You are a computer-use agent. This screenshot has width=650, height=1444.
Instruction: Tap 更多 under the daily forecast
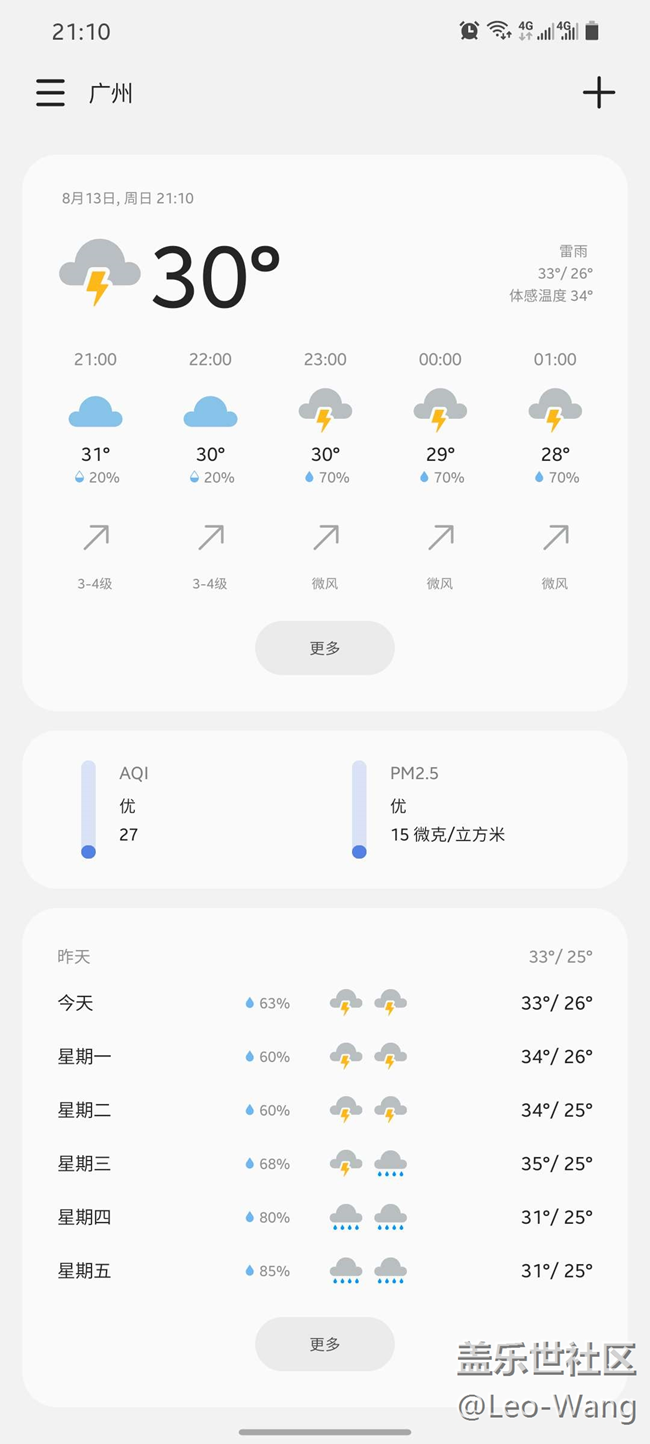coord(325,1344)
